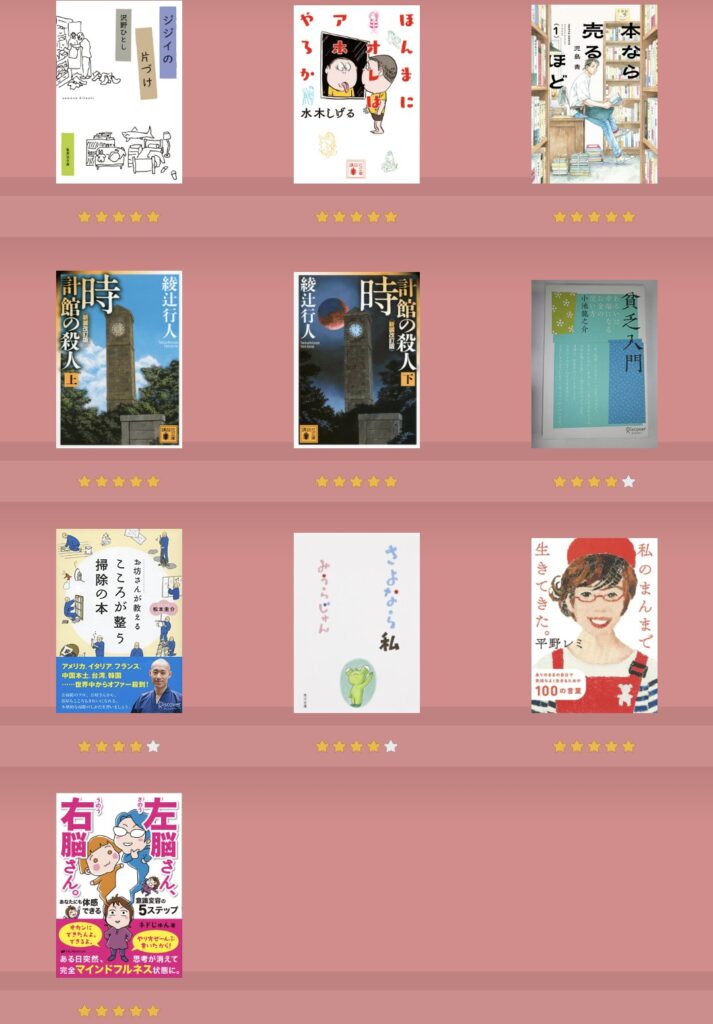Open the book ジジイの片づけ
Image resolution: width=713 pixels, height=1024 pixels.
(119, 92)
